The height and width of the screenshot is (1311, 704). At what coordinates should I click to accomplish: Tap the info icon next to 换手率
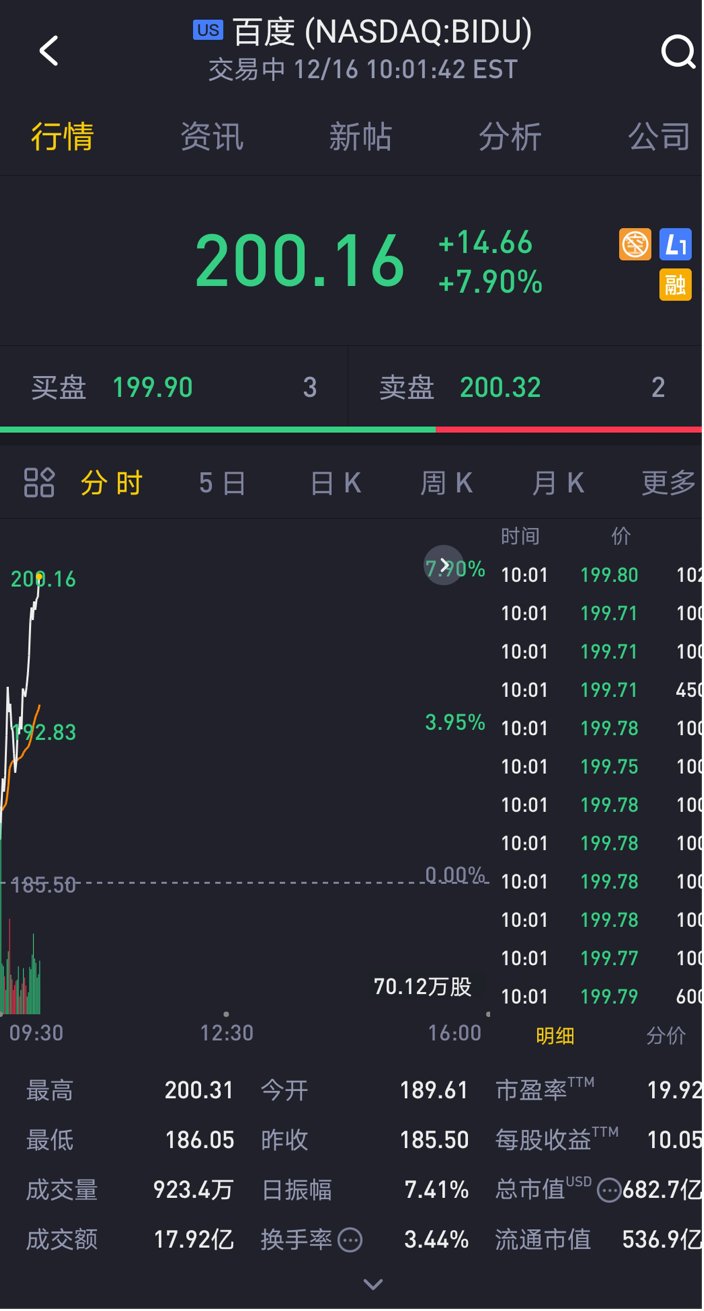[x=350, y=1241]
